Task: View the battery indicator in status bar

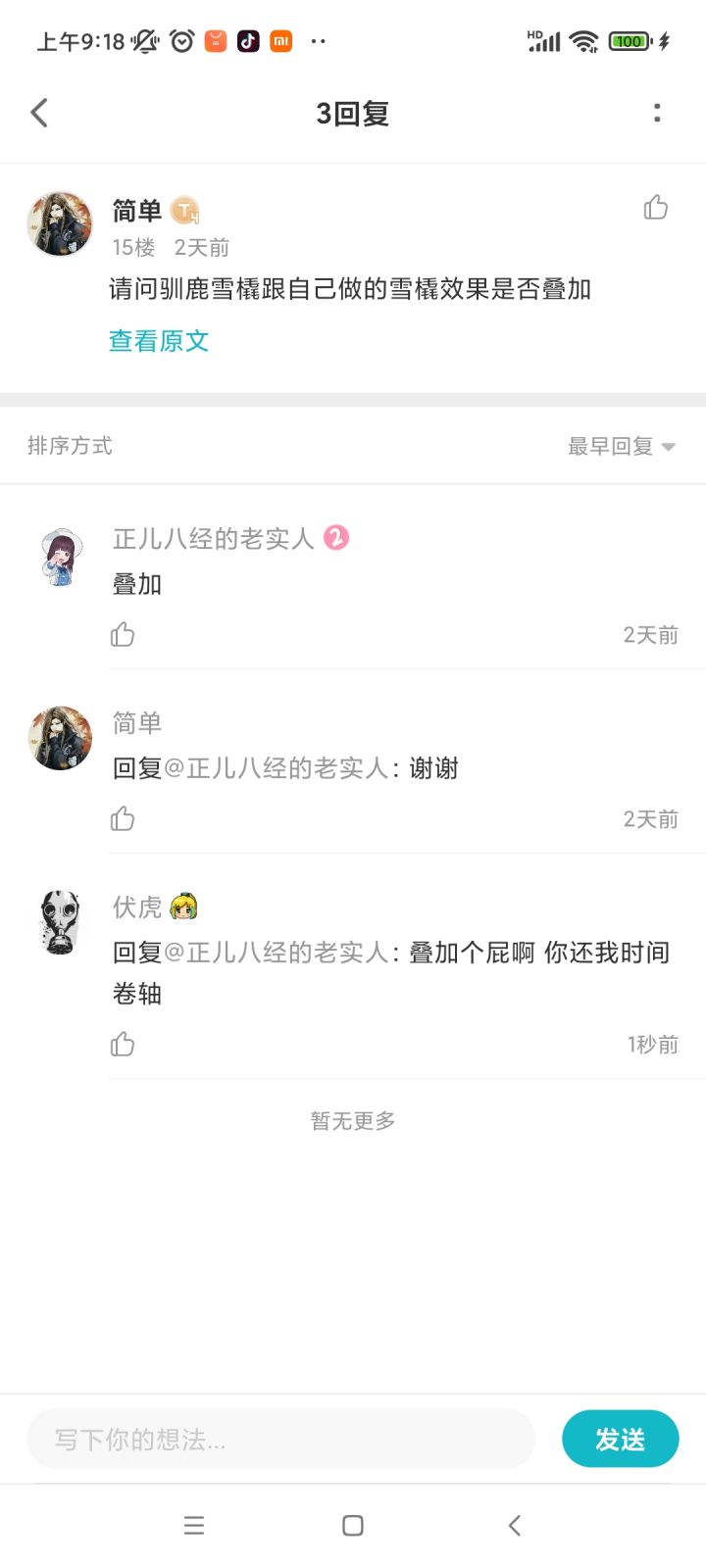Action: (x=628, y=41)
